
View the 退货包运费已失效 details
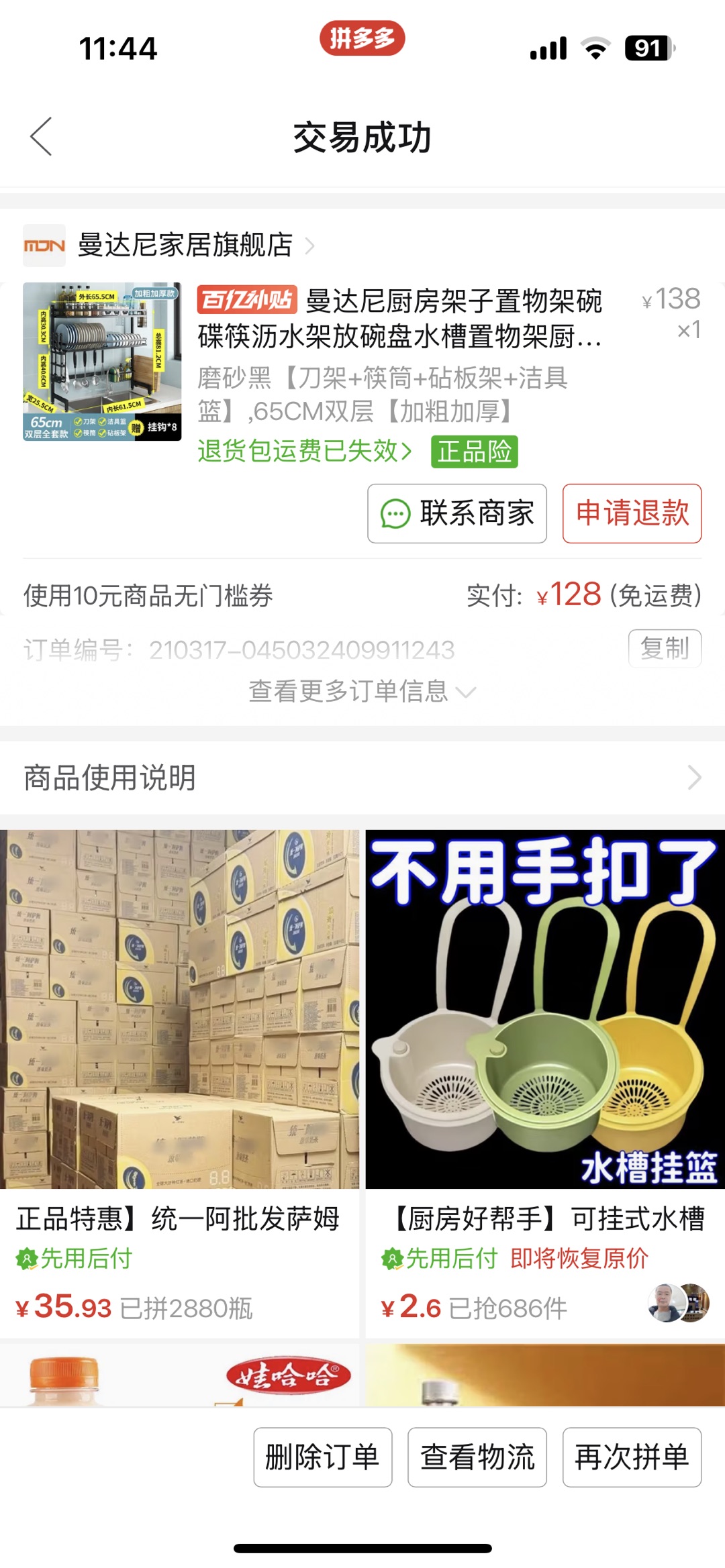[304, 451]
